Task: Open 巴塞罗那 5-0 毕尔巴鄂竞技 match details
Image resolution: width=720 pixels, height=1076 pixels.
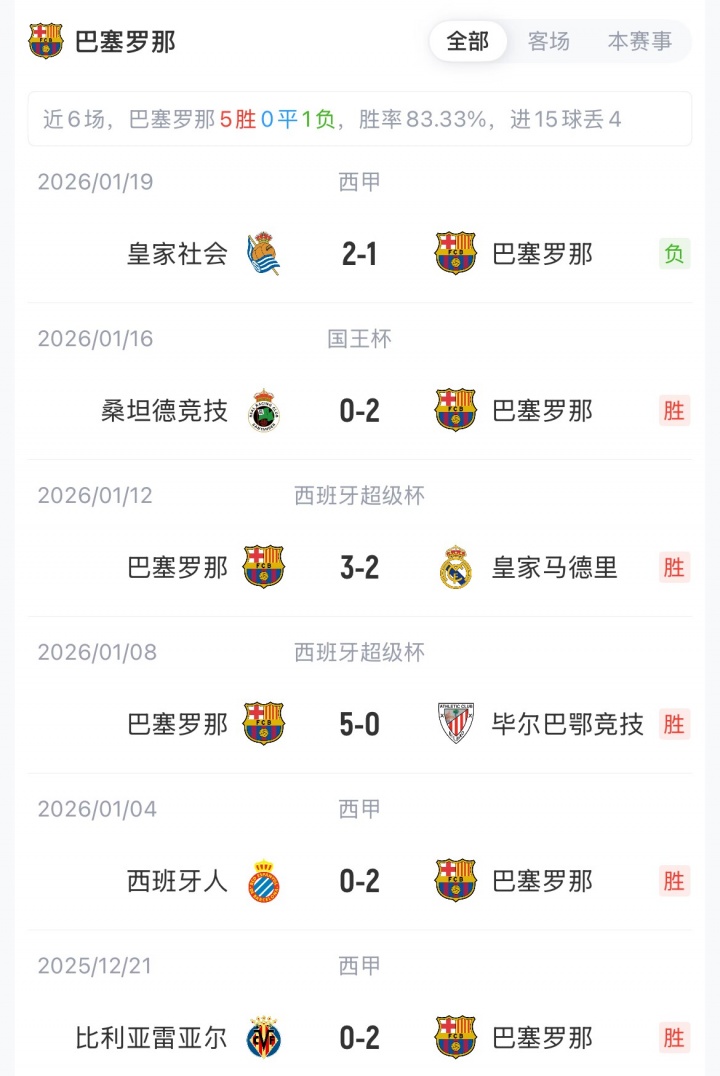Action: click(360, 724)
